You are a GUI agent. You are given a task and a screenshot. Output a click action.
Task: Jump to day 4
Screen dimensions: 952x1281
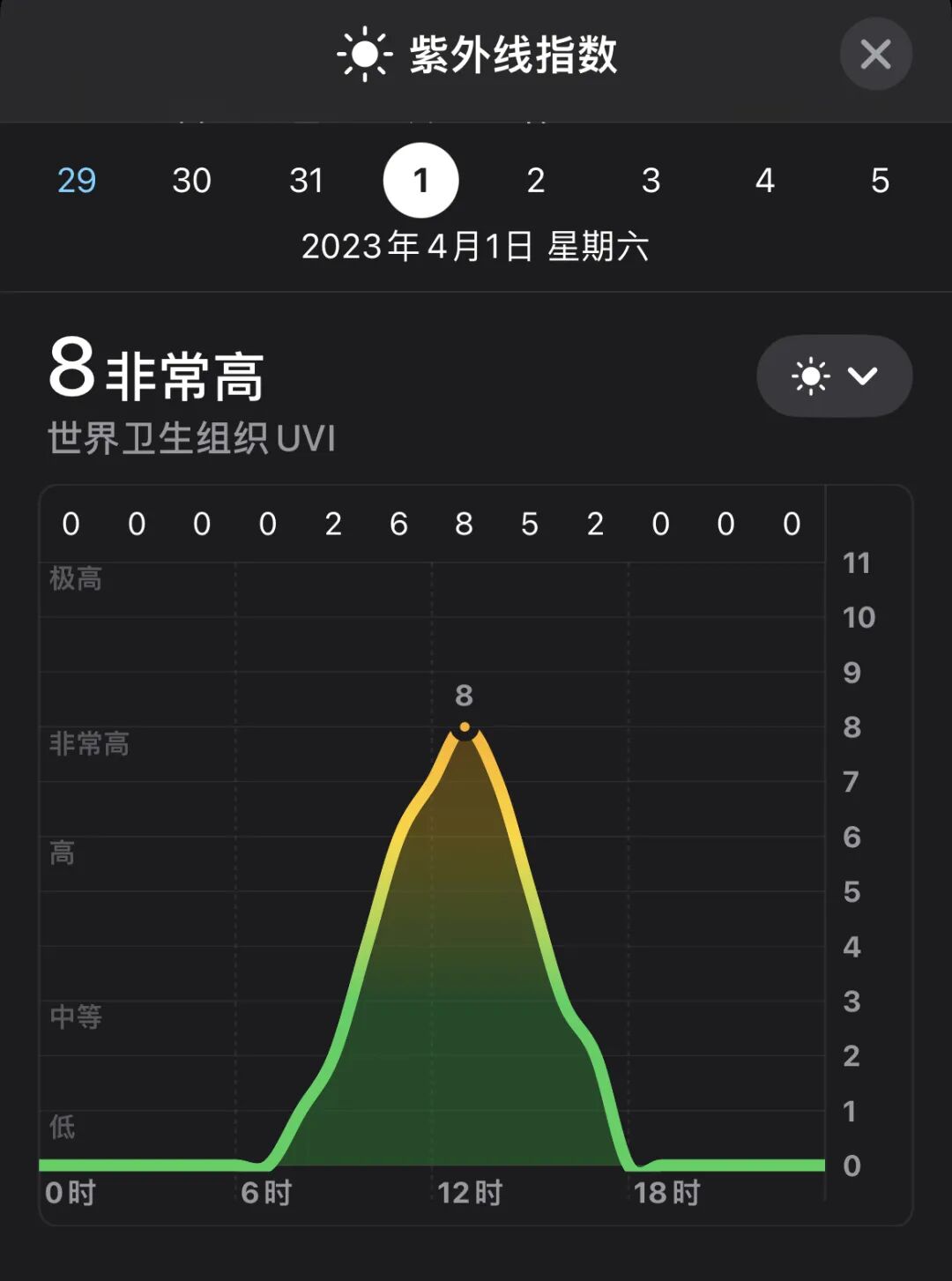click(x=765, y=181)
